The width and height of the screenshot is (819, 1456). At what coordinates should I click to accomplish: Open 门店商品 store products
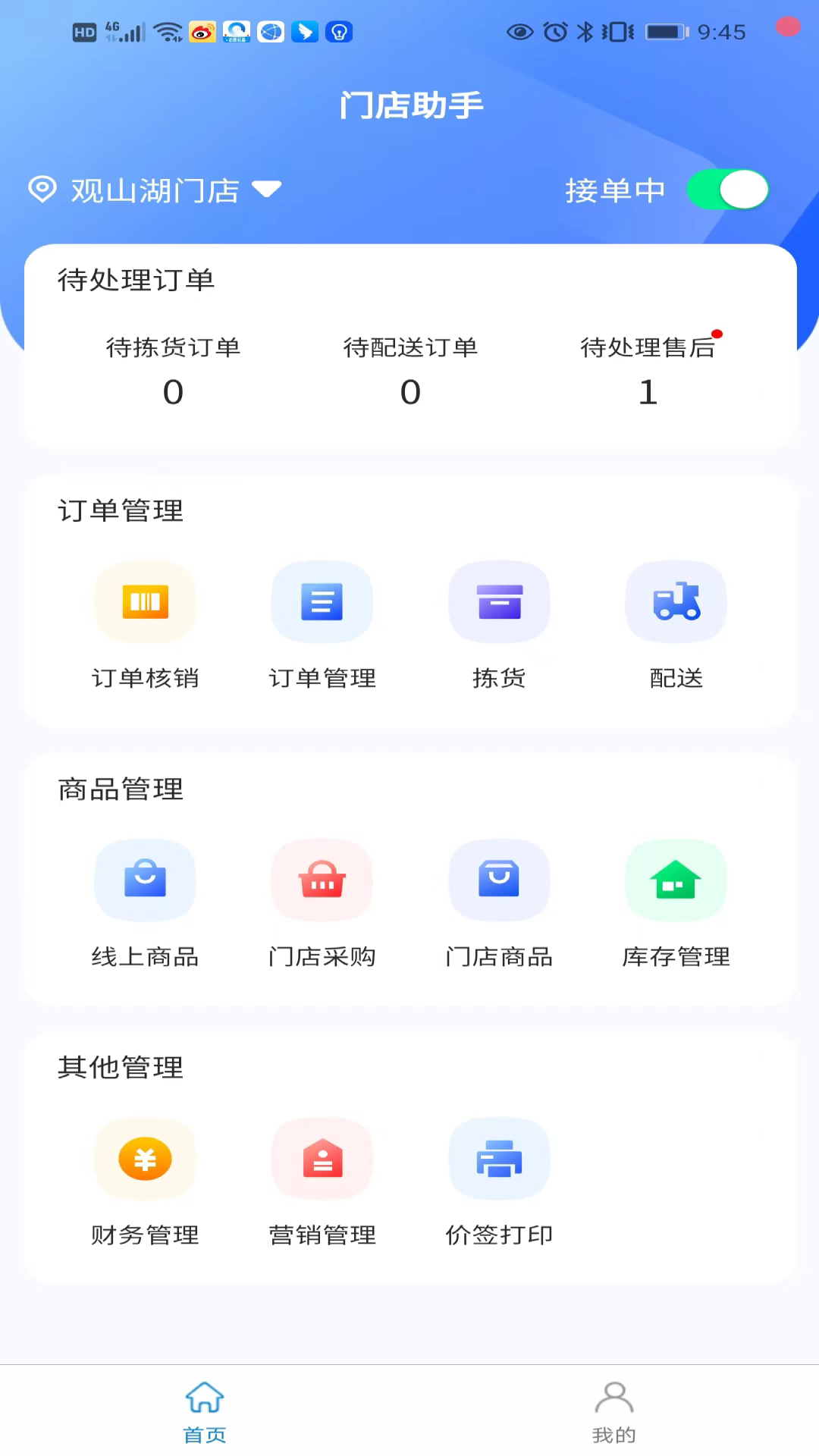point(499,902)
